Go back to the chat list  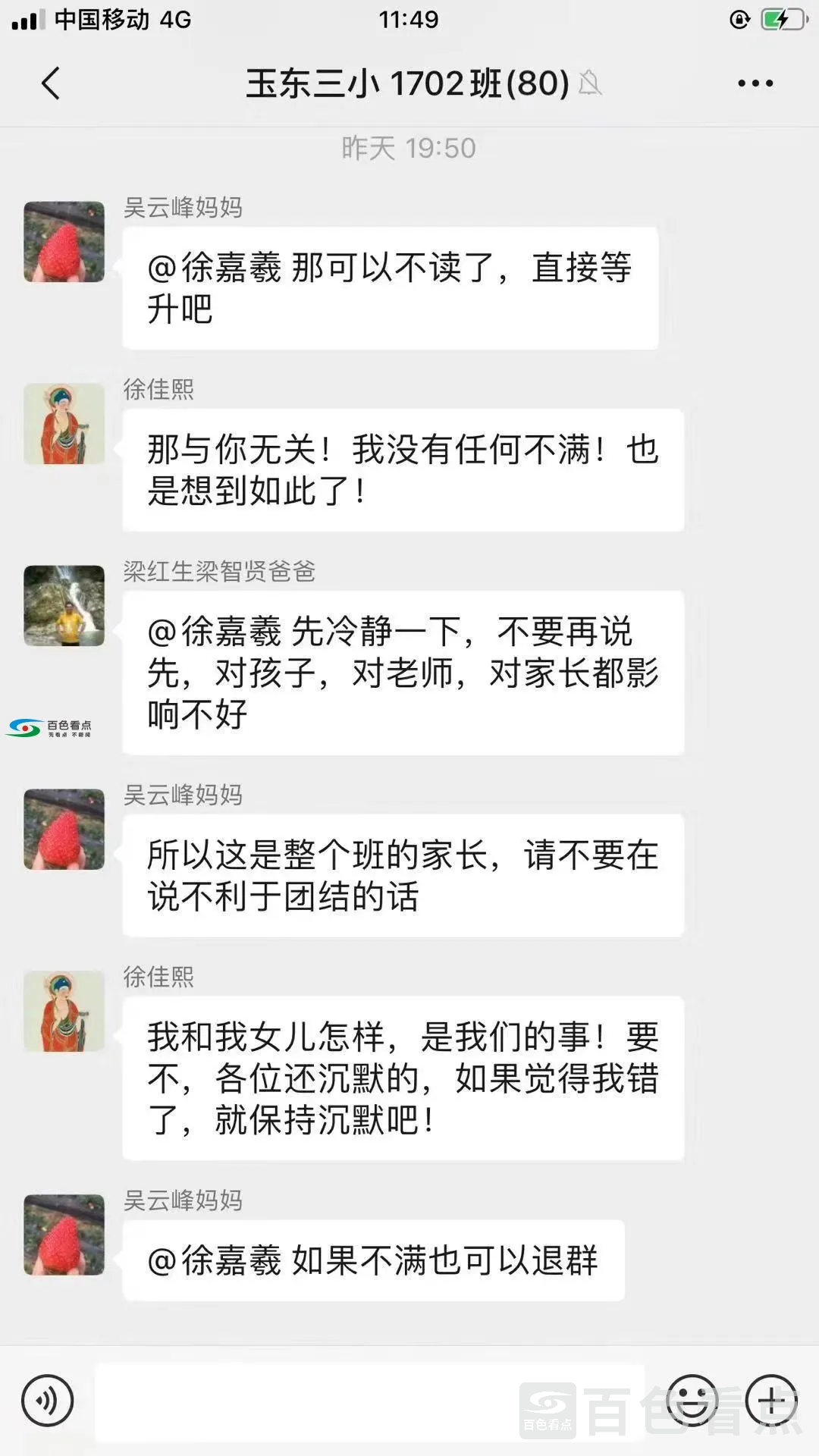pyautogui.click(x=51, y=83)
